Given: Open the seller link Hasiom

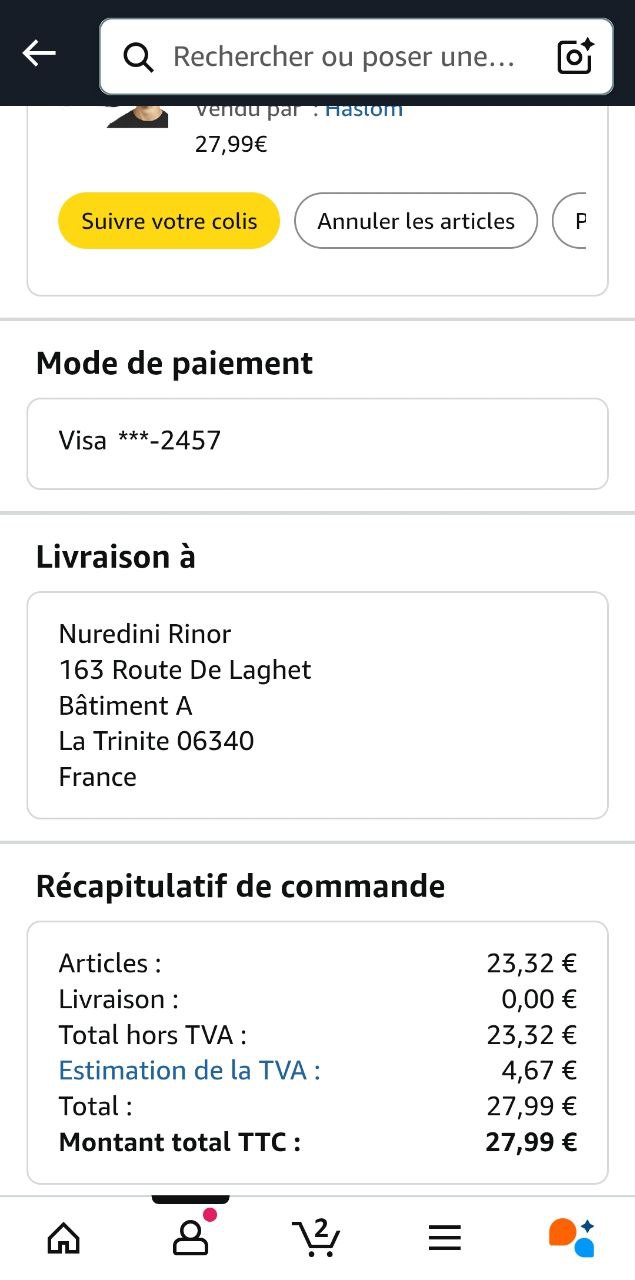Looking at the screenshot, I should click(x=364, y=110).
